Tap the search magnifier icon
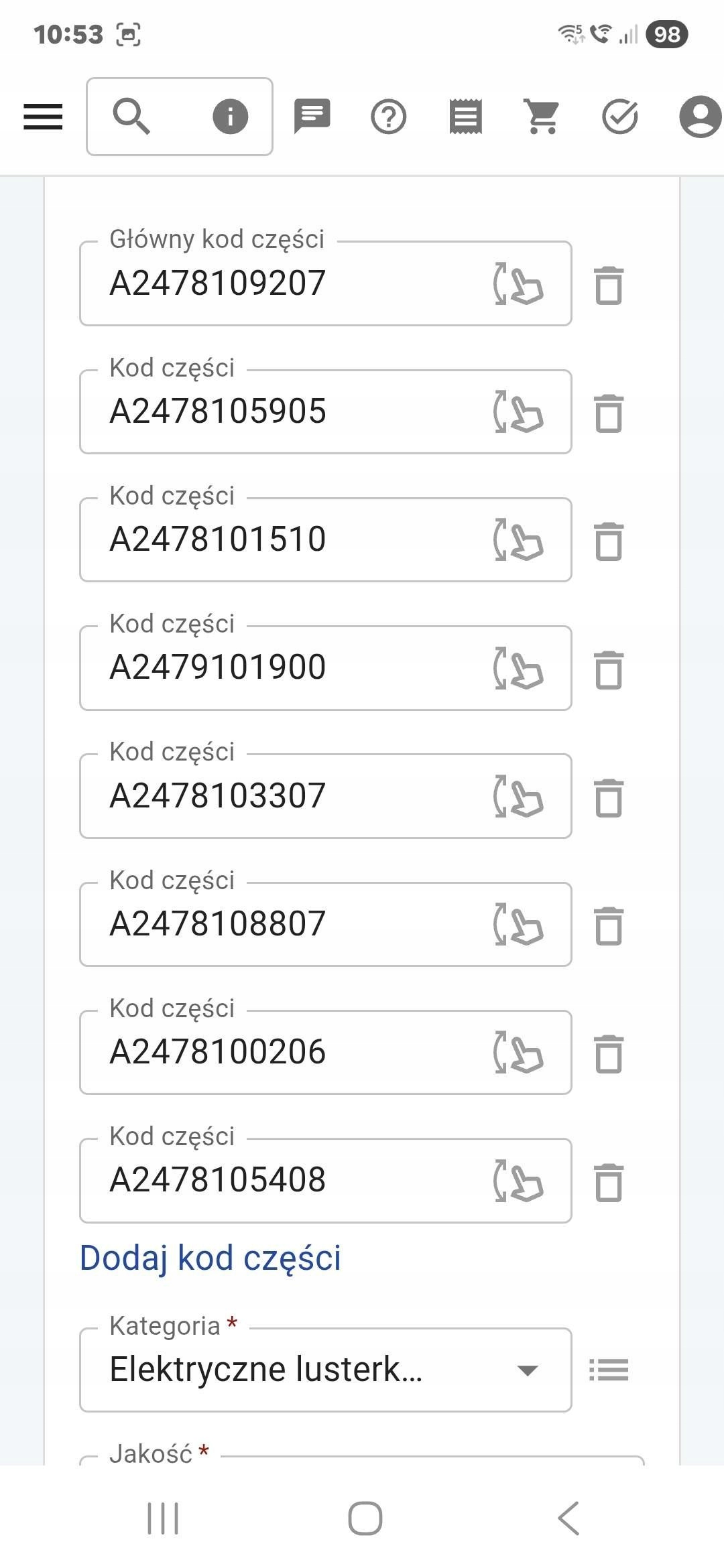The width and height of the screenshot is (724, 1568). [x=131, y=117]
